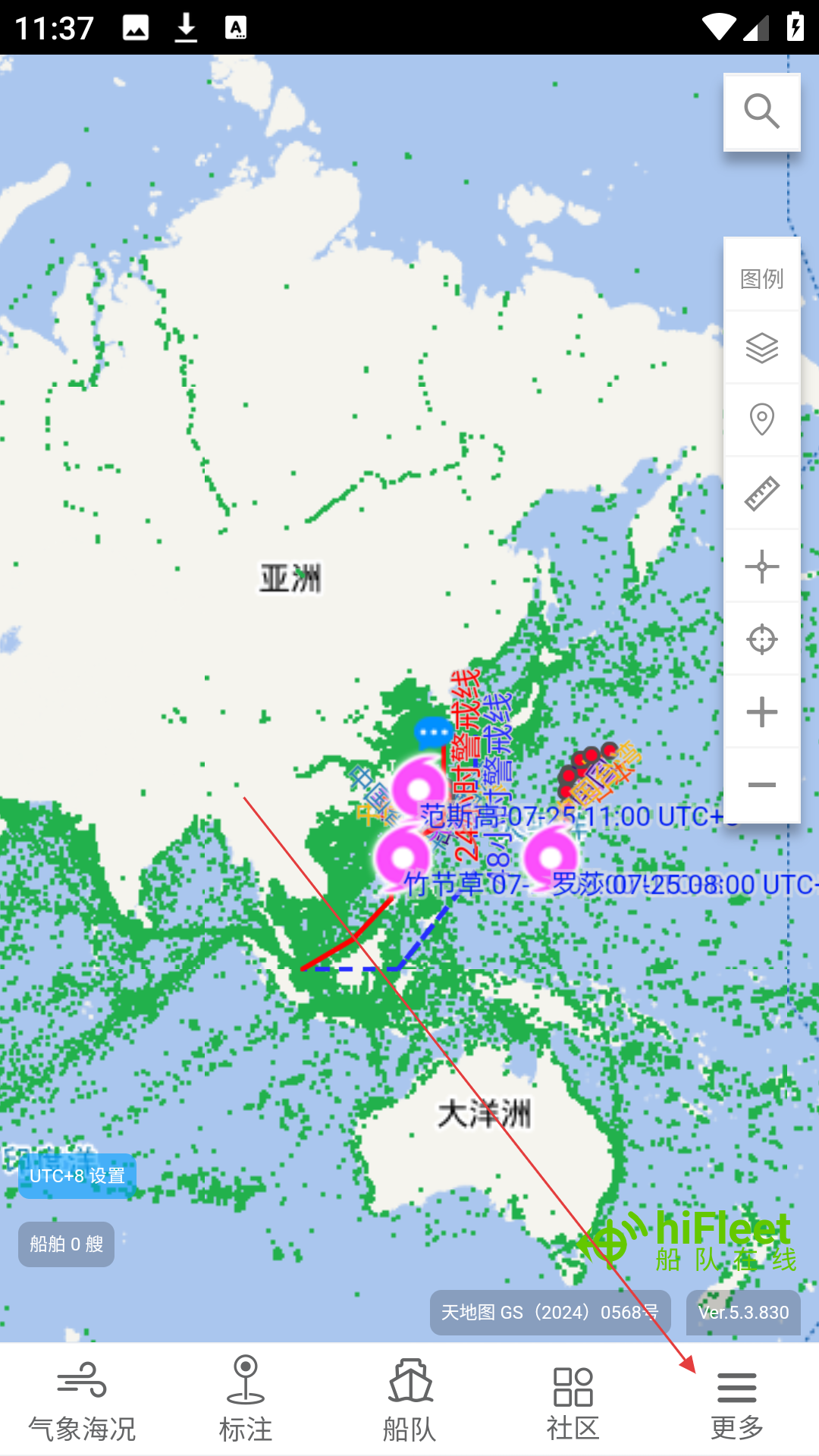Open the map search magnifier
819x1456 pixels.
pyautogui.click(x=761, y=112)
